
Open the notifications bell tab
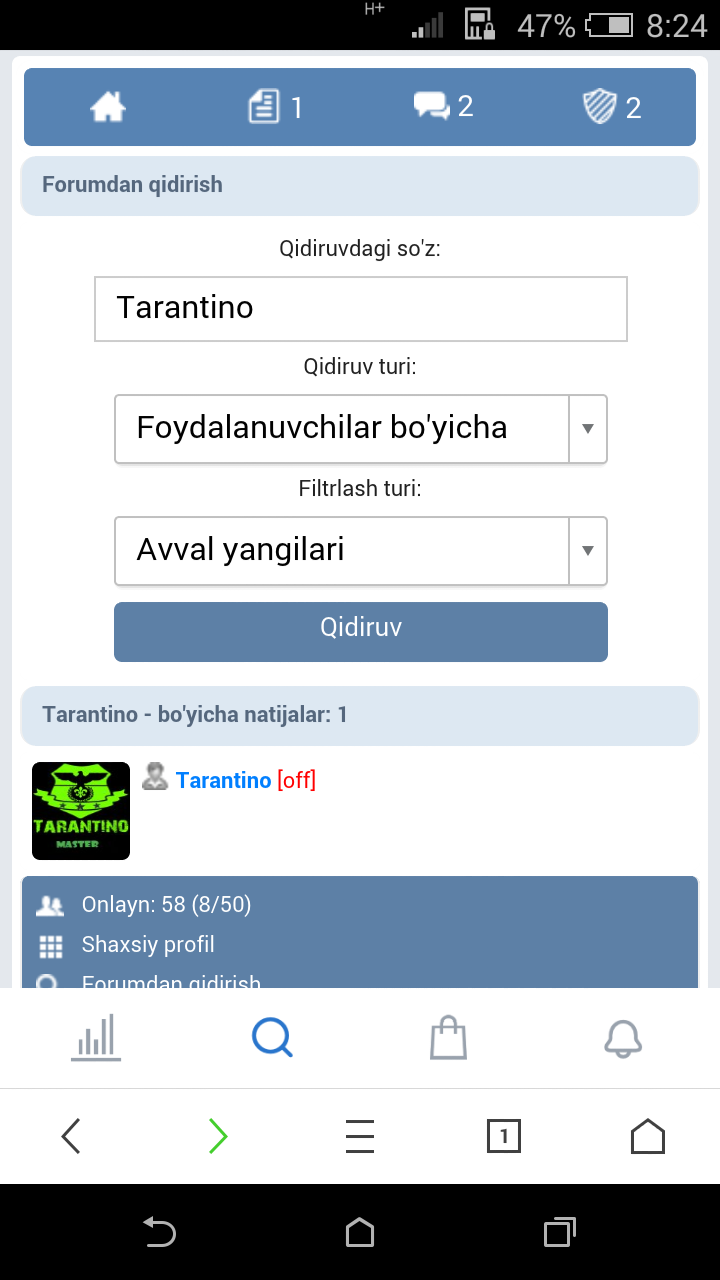[x=623, y=1037]
